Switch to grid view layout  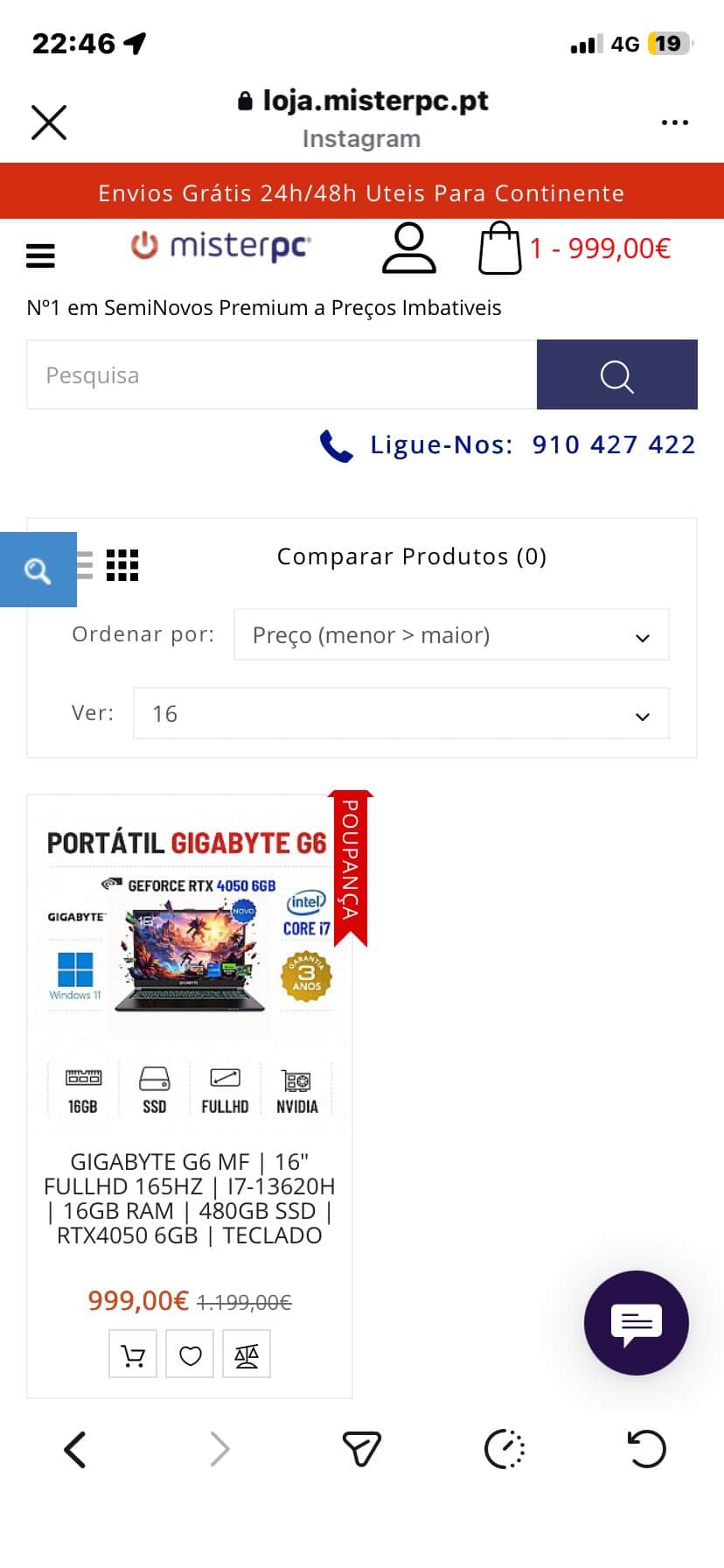click(122, 565)
